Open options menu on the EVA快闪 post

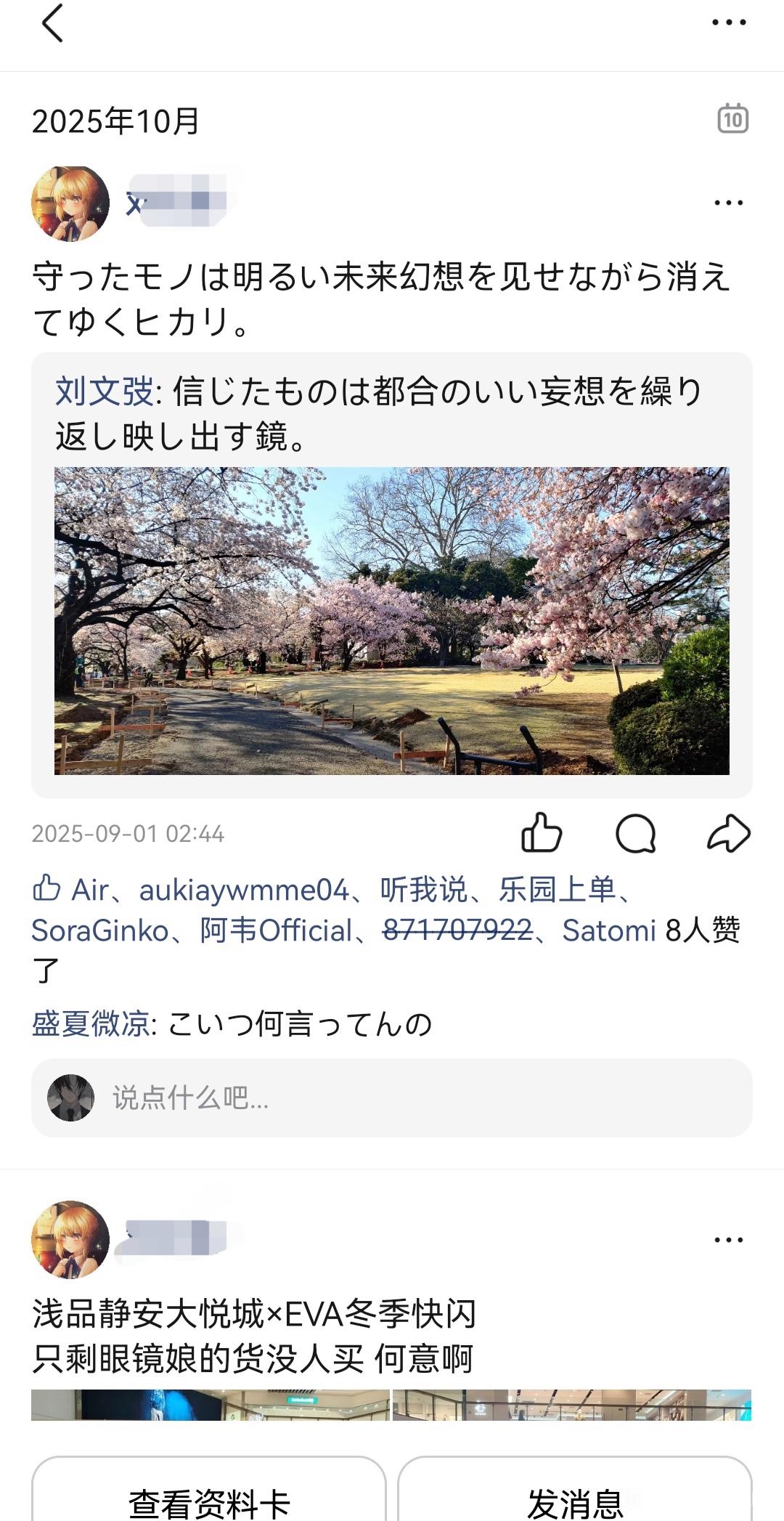[728, 1240]
